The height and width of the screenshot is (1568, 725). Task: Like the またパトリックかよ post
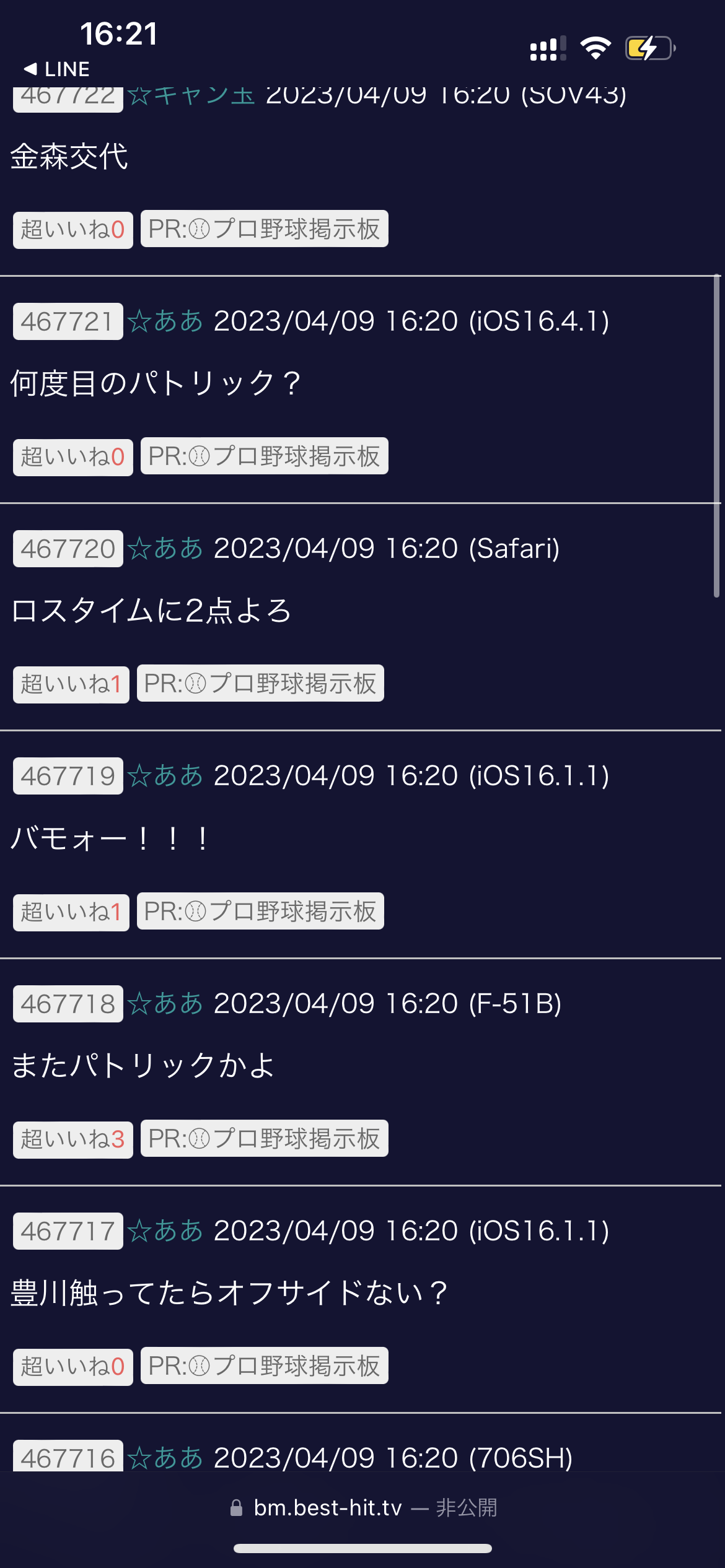point(73,1139)
